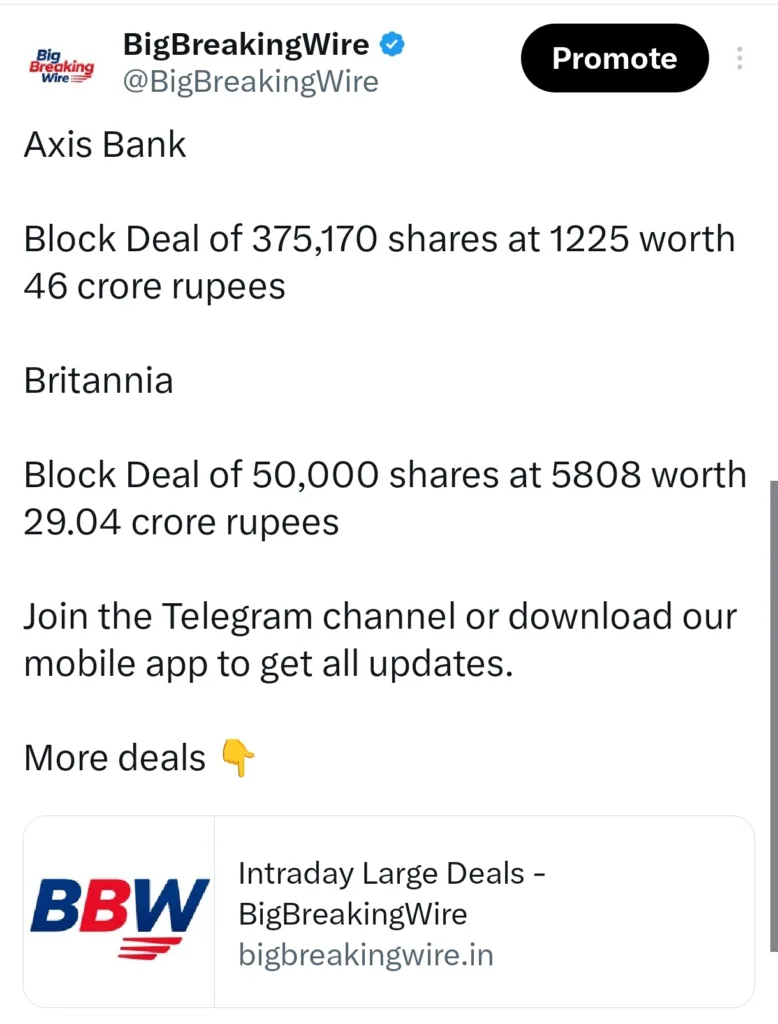Click the Promote button

tap(614, 58)
